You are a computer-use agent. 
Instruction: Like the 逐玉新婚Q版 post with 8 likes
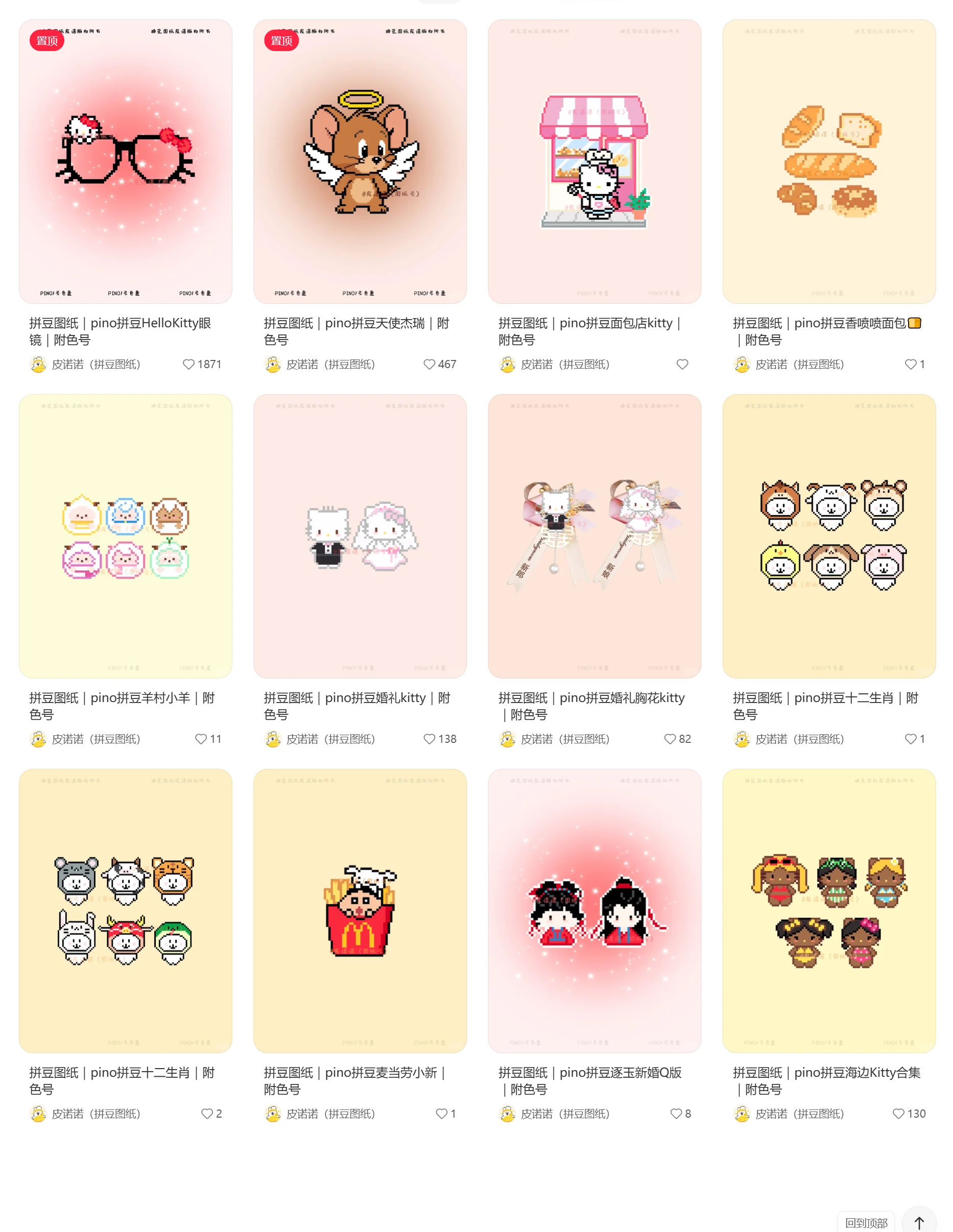pos(676,1114)
